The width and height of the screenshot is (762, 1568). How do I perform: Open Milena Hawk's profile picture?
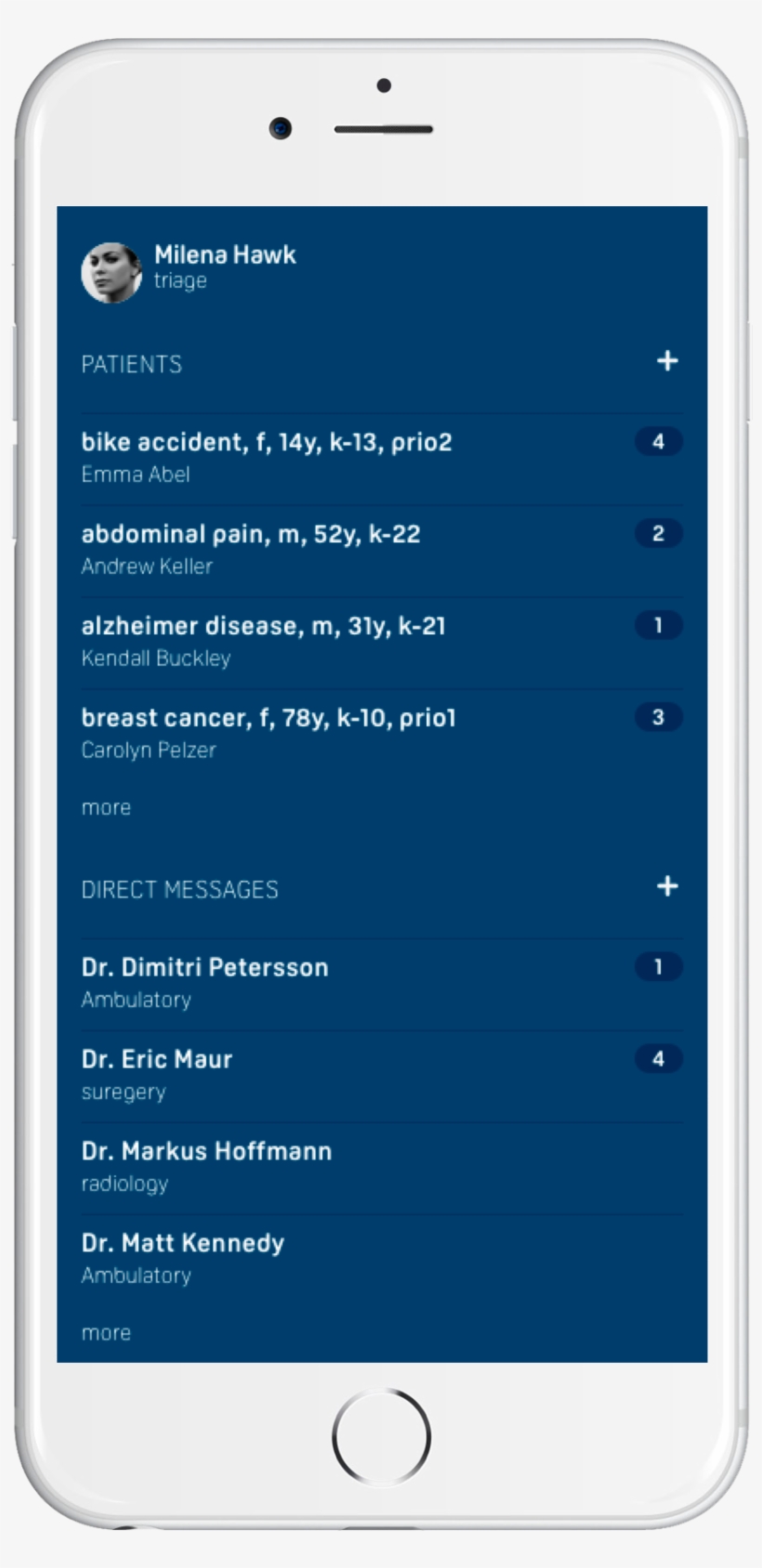pos(111,269)
